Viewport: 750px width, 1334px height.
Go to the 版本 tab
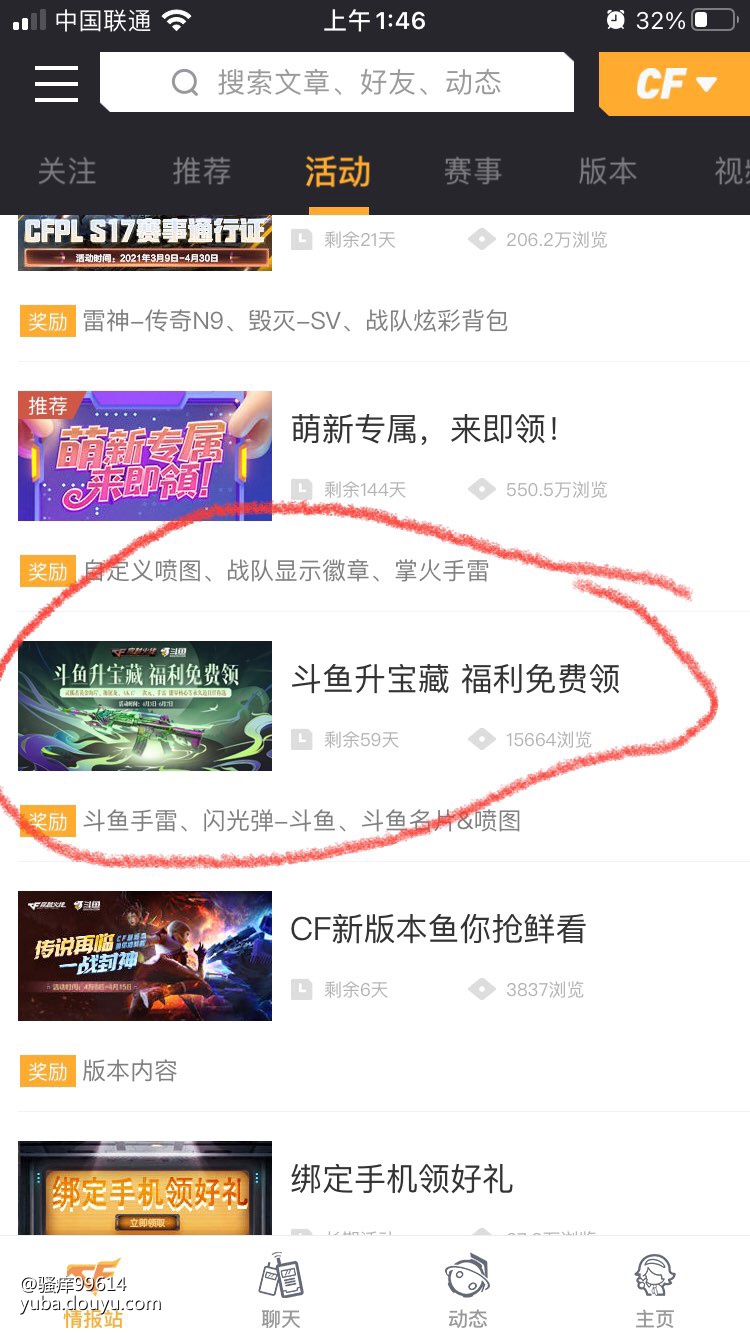[x=606, y=171]
